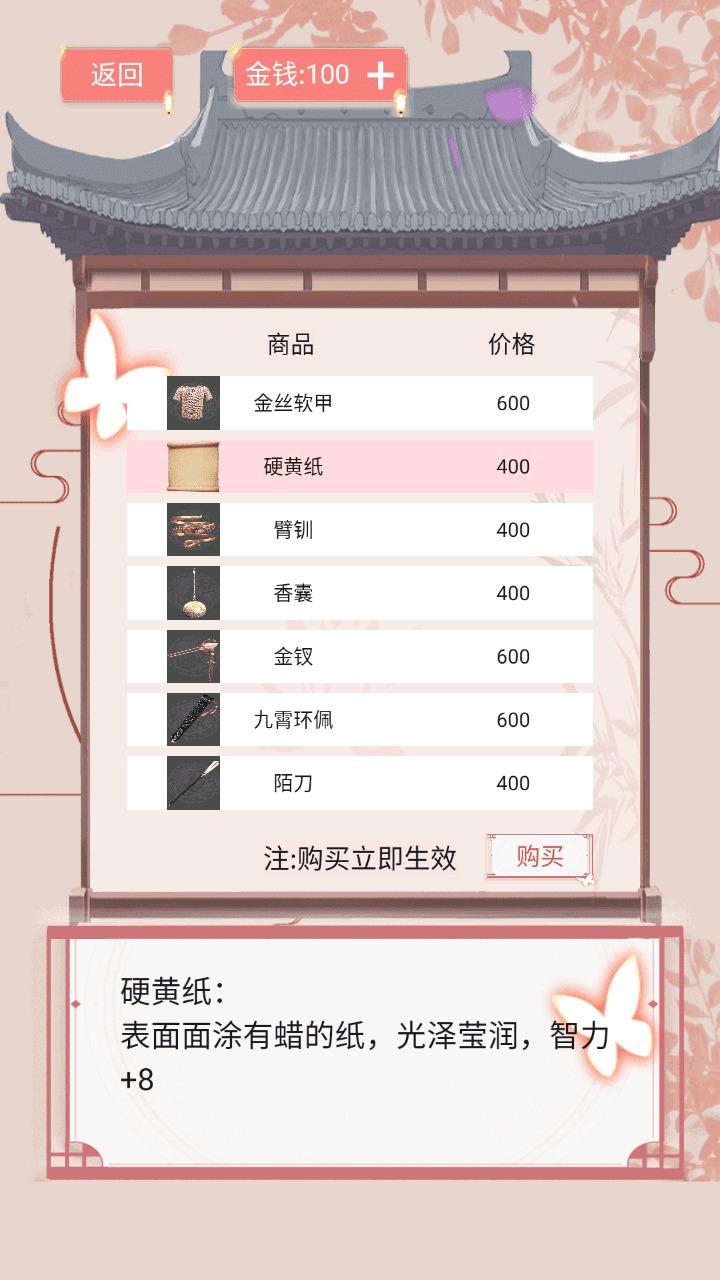Image resolution: width=720 pixels, height=1280 pixels.
Task: Add more money with the plus icon
Action: tap(380, 75)
